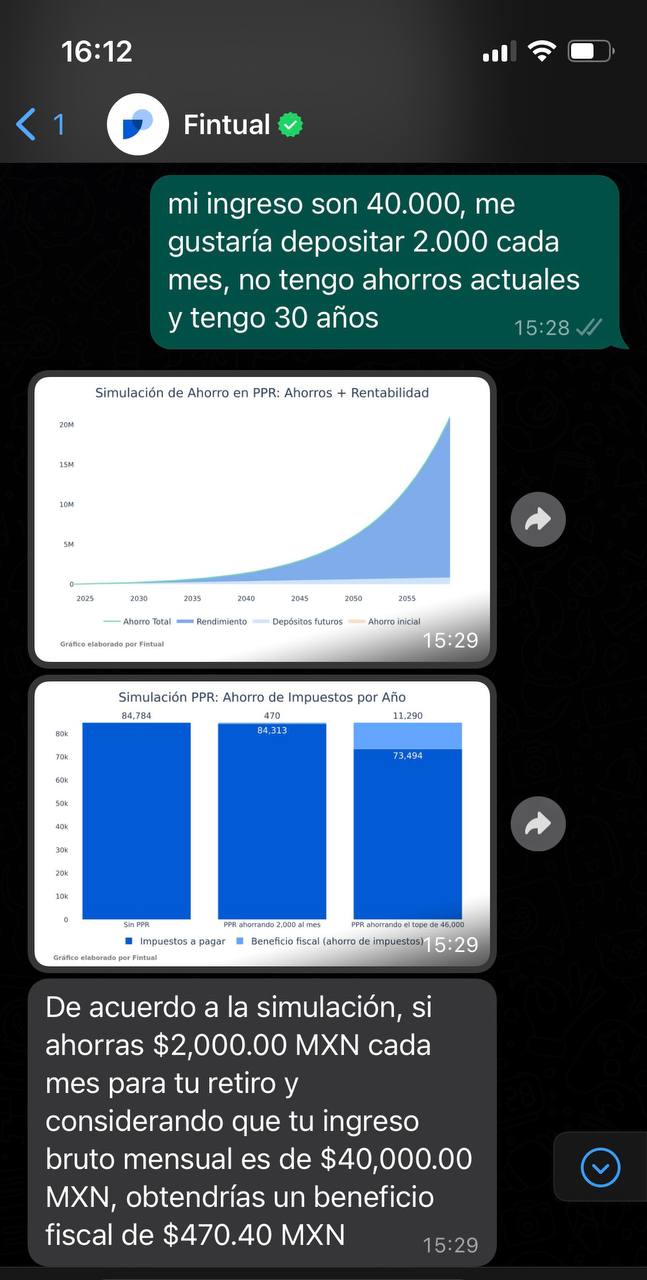This screenshot has height=1280, width=647.
Task: Open Fintual contact info from the header
Action: click(227, 125)
